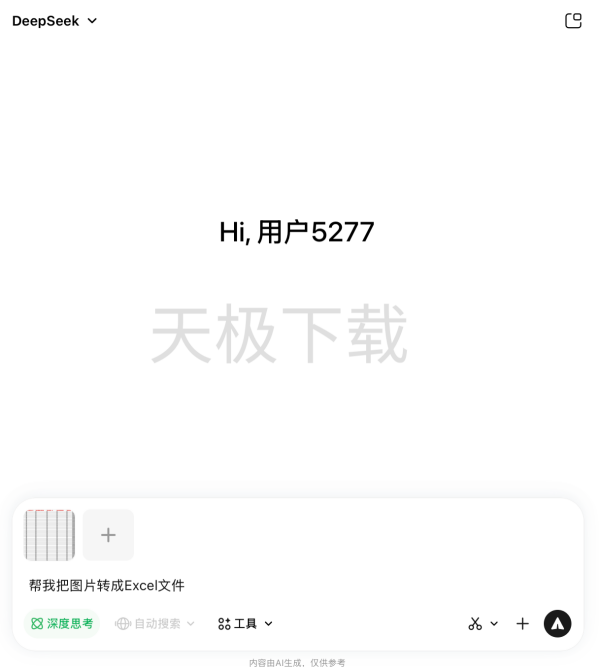
Task: Add another image with the plus tile
Action: point(108,535)
